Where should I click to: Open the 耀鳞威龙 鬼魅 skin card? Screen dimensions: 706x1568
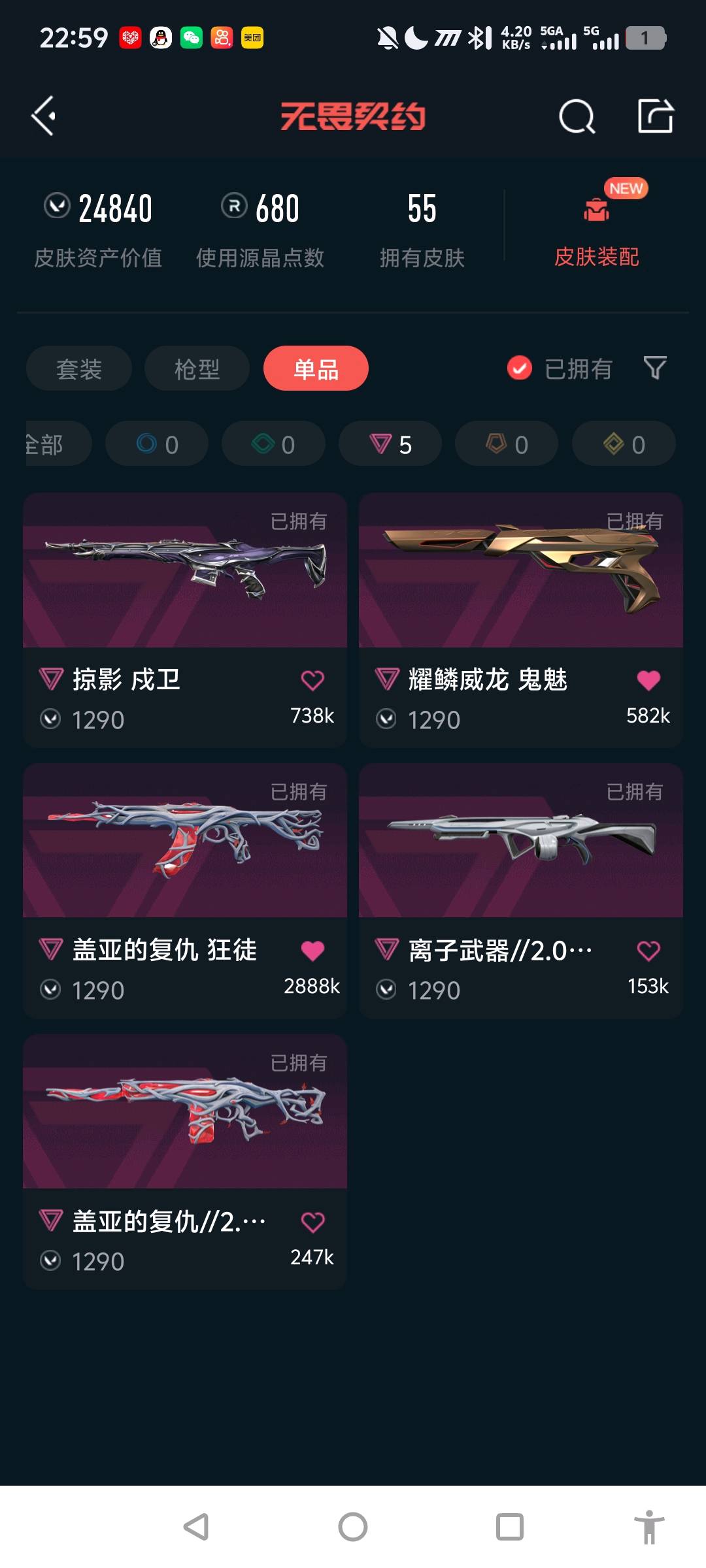click(521, 620)
